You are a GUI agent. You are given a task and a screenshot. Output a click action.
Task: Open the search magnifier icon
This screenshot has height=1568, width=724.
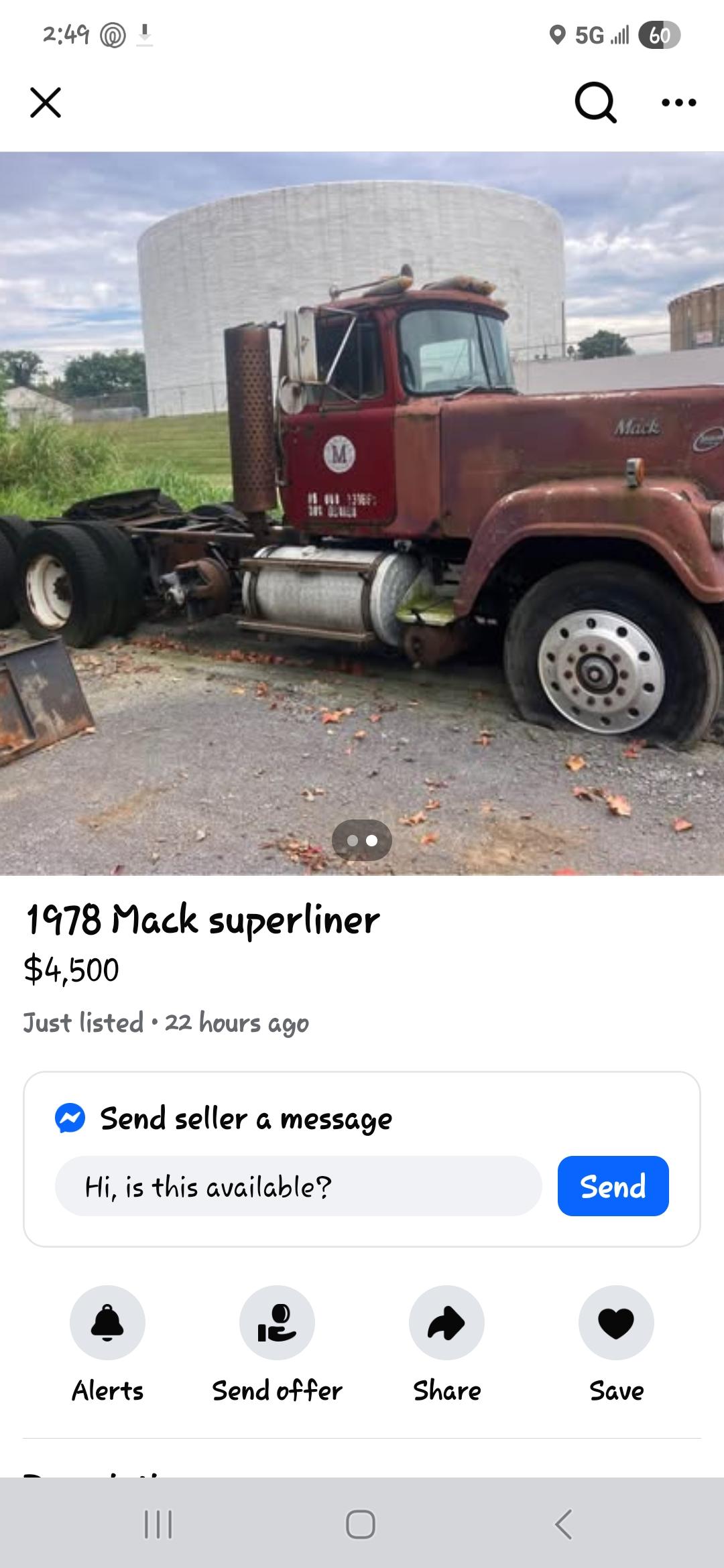tap(595, 103)
